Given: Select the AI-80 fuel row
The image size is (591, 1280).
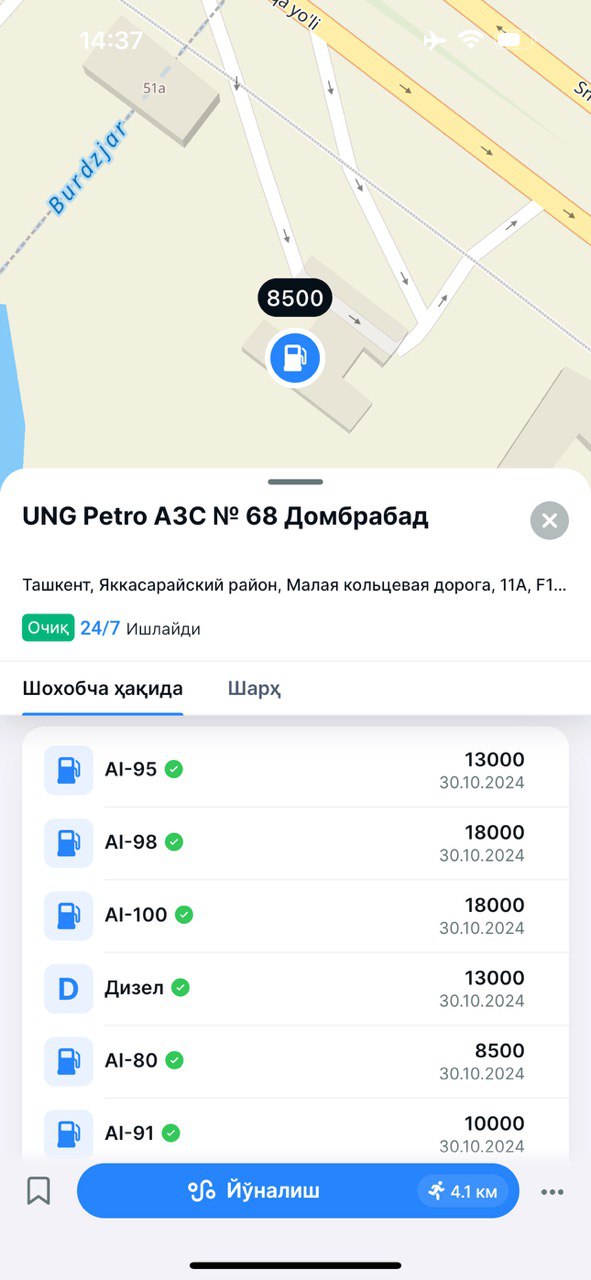Looking at the screenshot, I should tap(295, 1062).
